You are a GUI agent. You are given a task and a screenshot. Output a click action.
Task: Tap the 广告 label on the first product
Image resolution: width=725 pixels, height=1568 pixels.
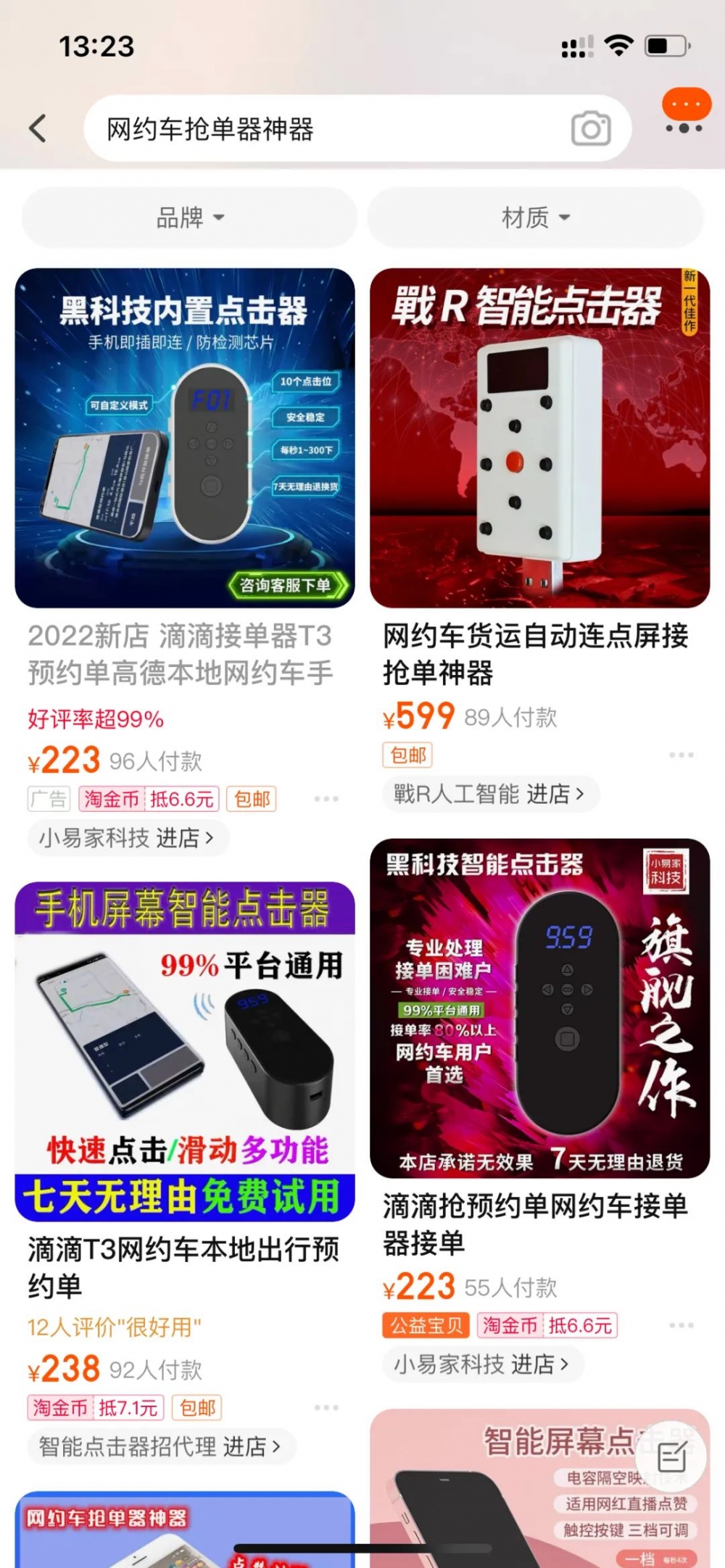(x=47, y=798)
